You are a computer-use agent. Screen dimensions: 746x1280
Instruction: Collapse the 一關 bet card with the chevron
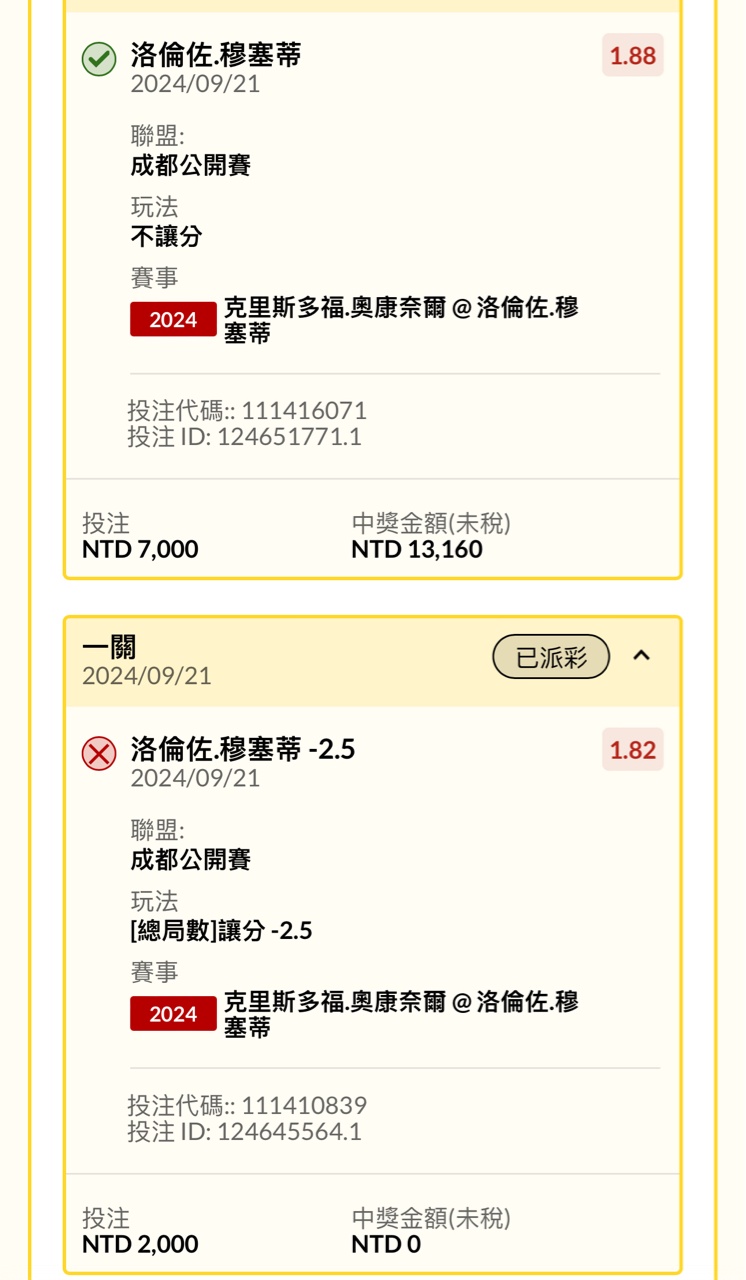point(642,656)
